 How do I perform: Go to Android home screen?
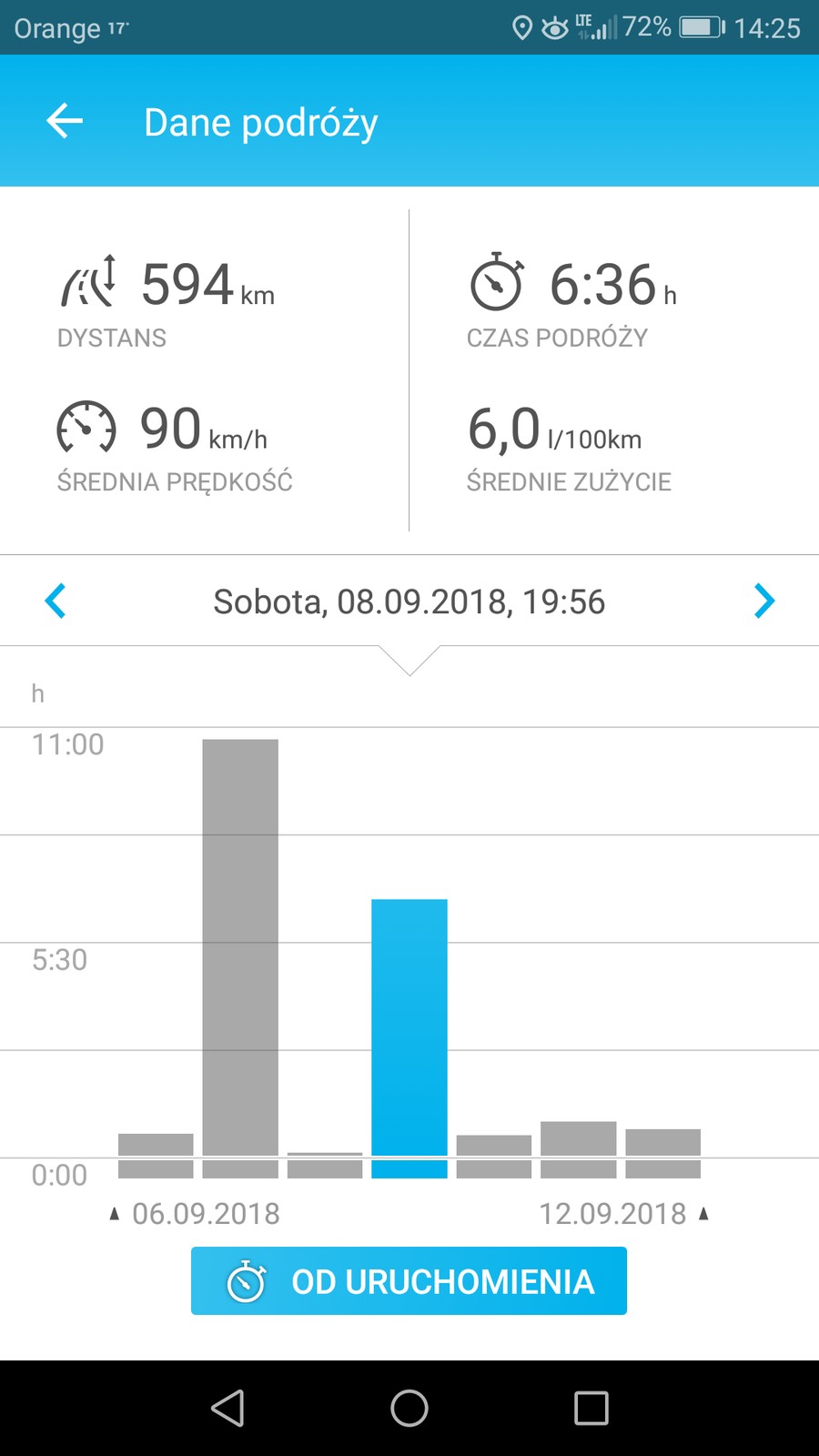(x=409, y=1408)
